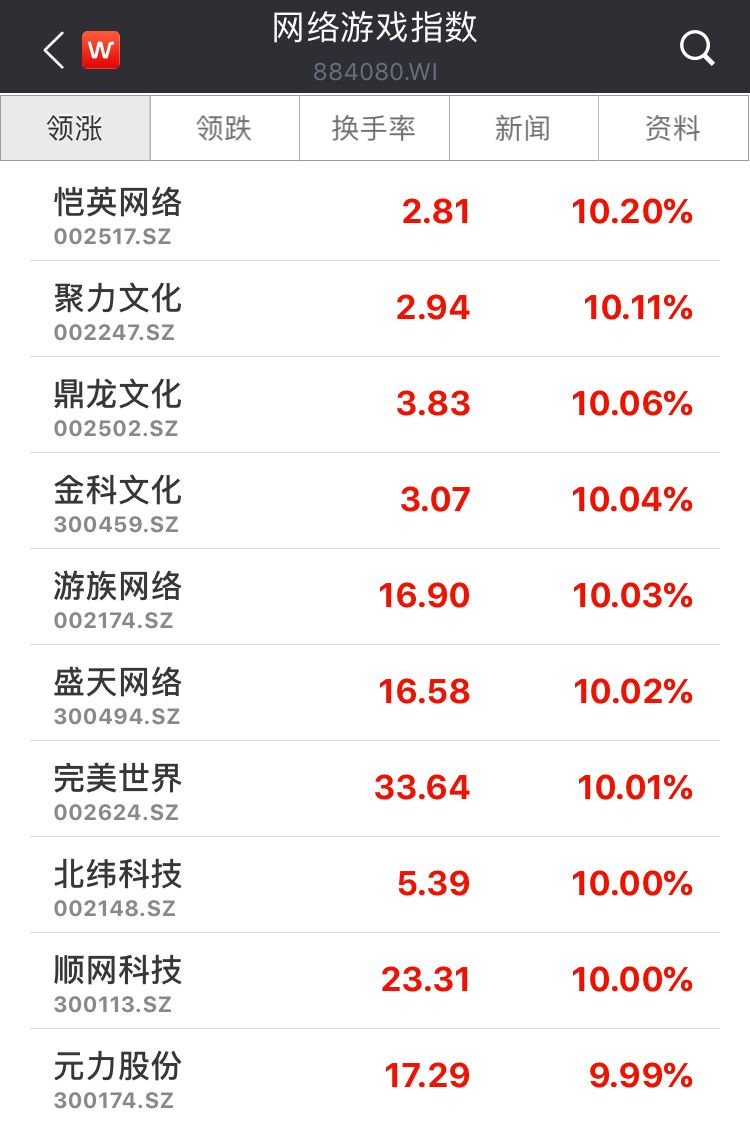The image size is (750, 1134).
Task: Select the 领涨 tab
Action: 76,128
